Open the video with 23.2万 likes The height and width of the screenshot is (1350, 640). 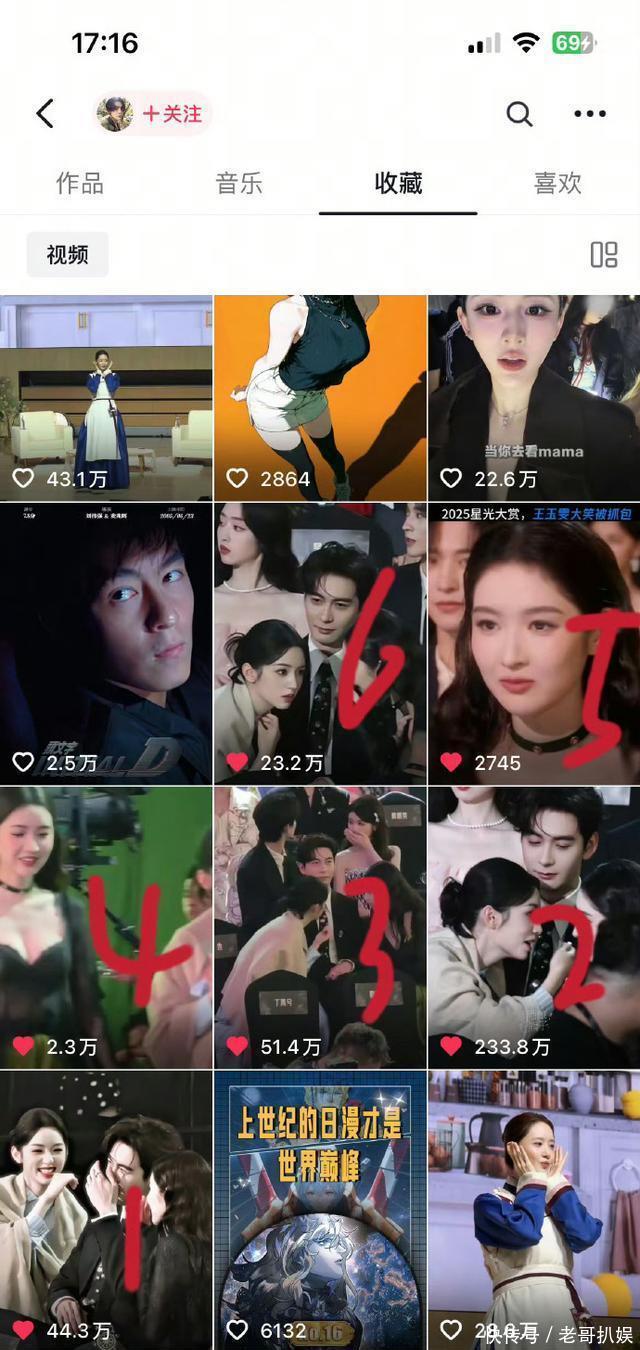(x=320, y=643)
